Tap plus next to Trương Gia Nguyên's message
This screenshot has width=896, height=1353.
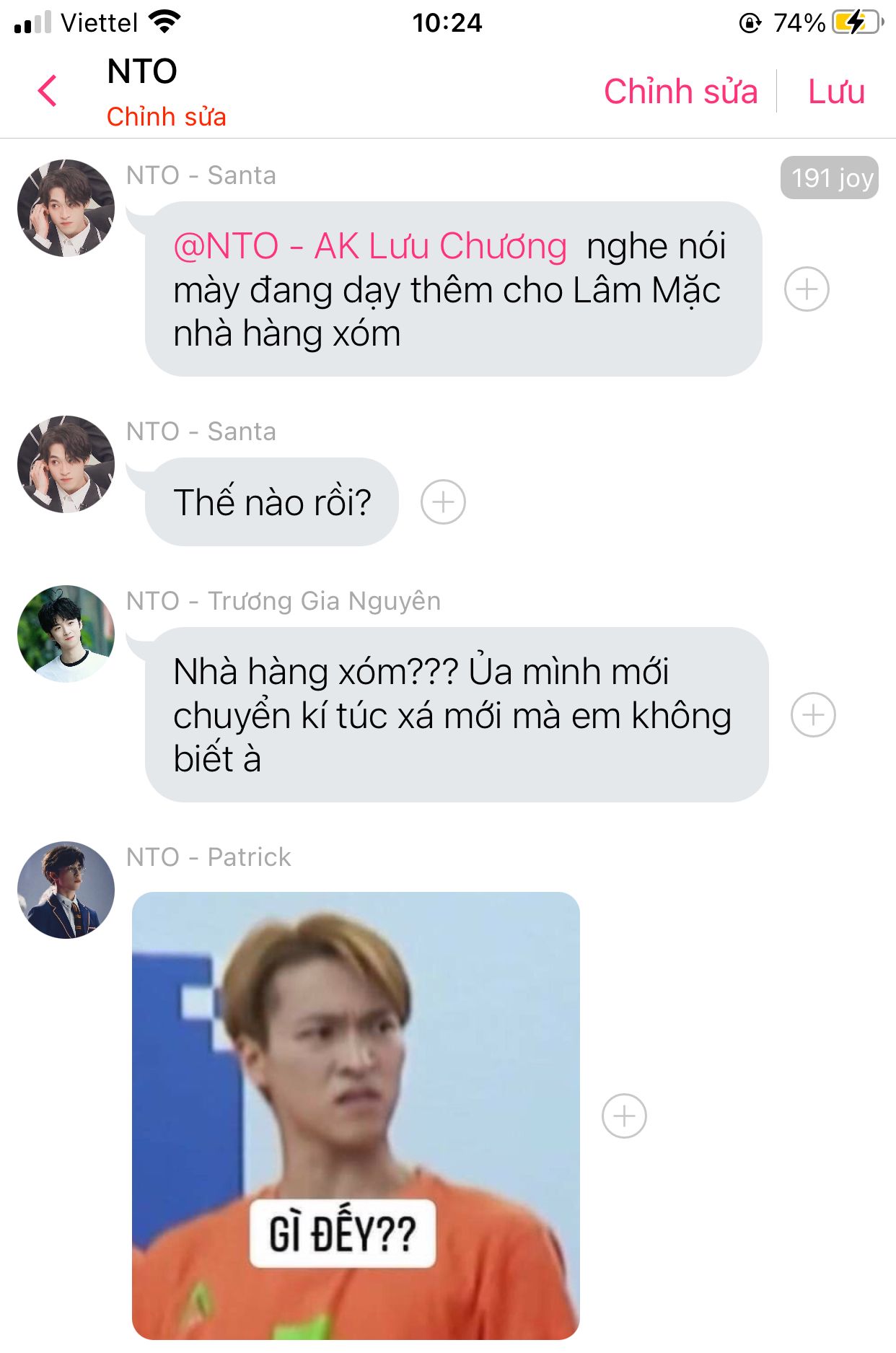813,714
